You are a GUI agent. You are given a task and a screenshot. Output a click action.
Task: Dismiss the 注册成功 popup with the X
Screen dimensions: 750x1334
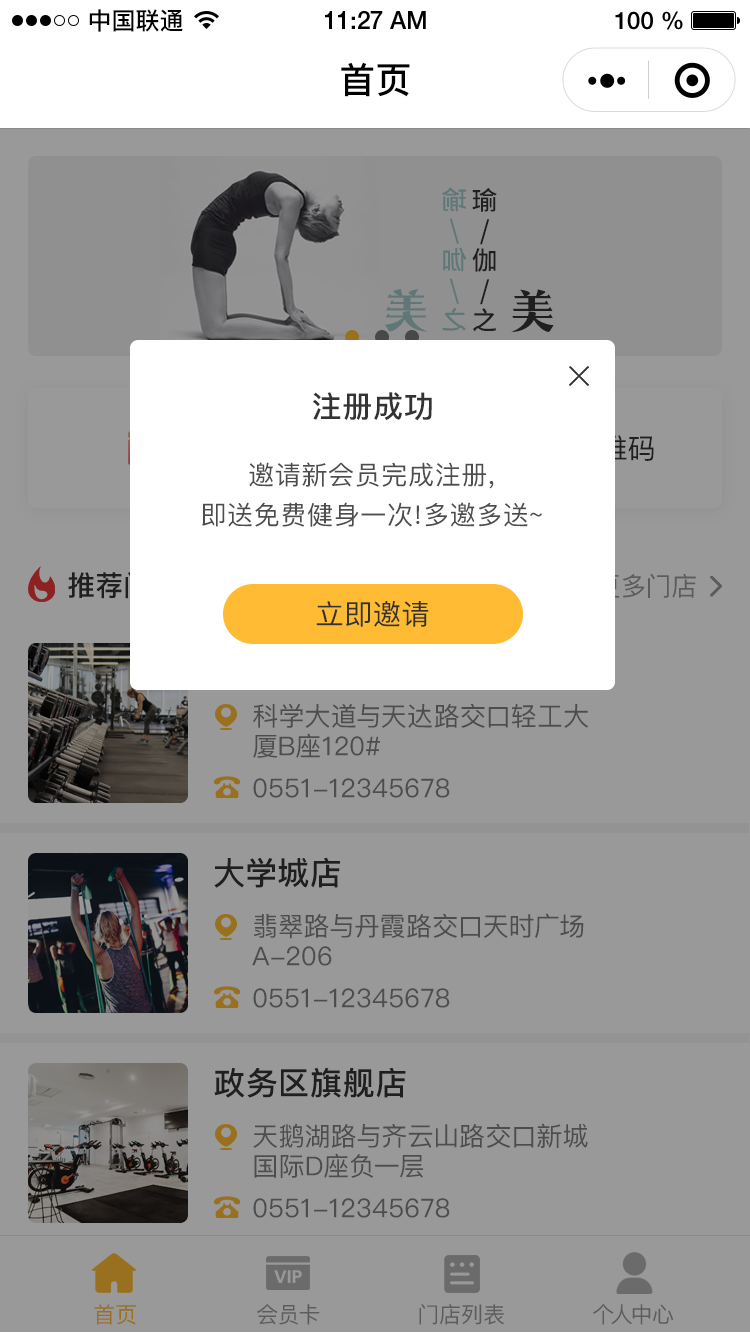tap(579, 376)
